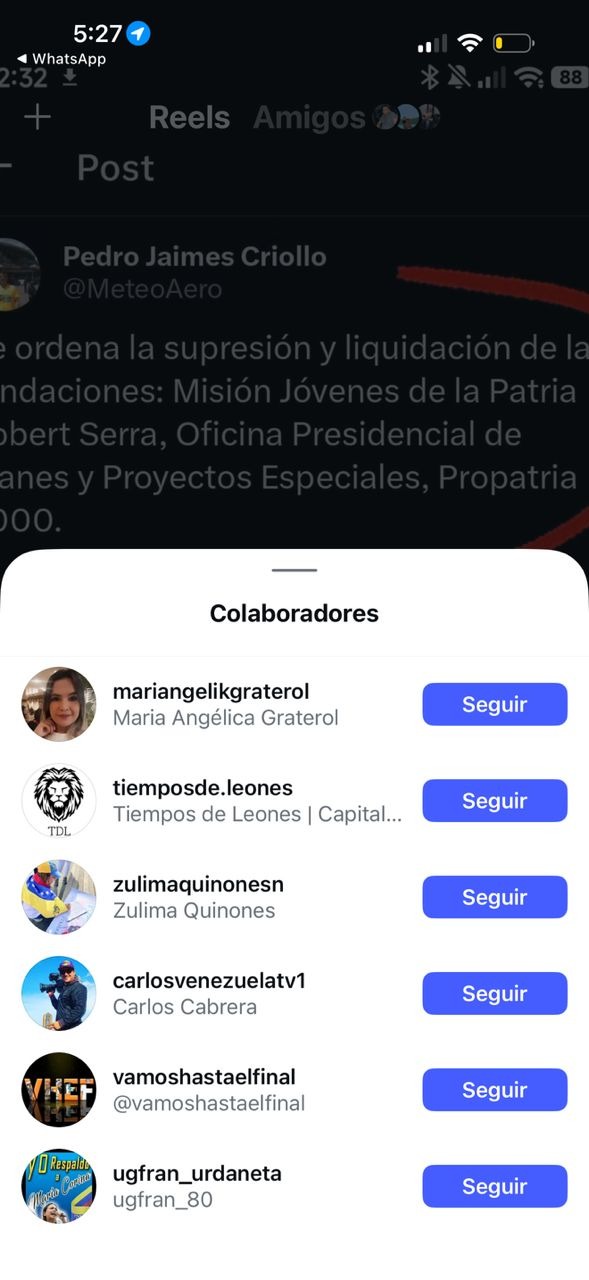Image resolution: width=589 pixels, height=1280 pixels.
Task: Open the @vamoshastaelfinal profile row
Action: 210,1090
